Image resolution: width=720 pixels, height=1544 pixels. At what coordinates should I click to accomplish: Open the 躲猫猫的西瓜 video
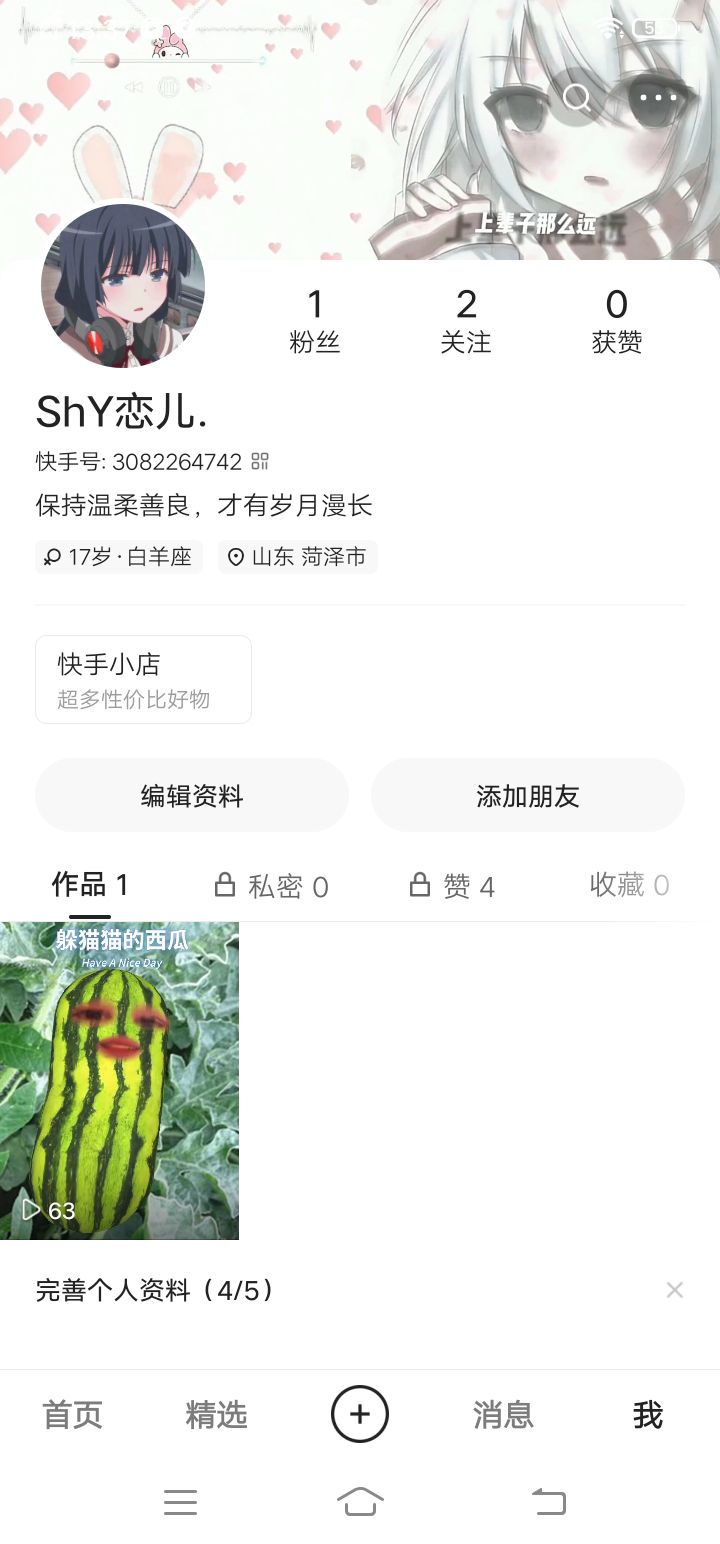[x=119, y=1080]
